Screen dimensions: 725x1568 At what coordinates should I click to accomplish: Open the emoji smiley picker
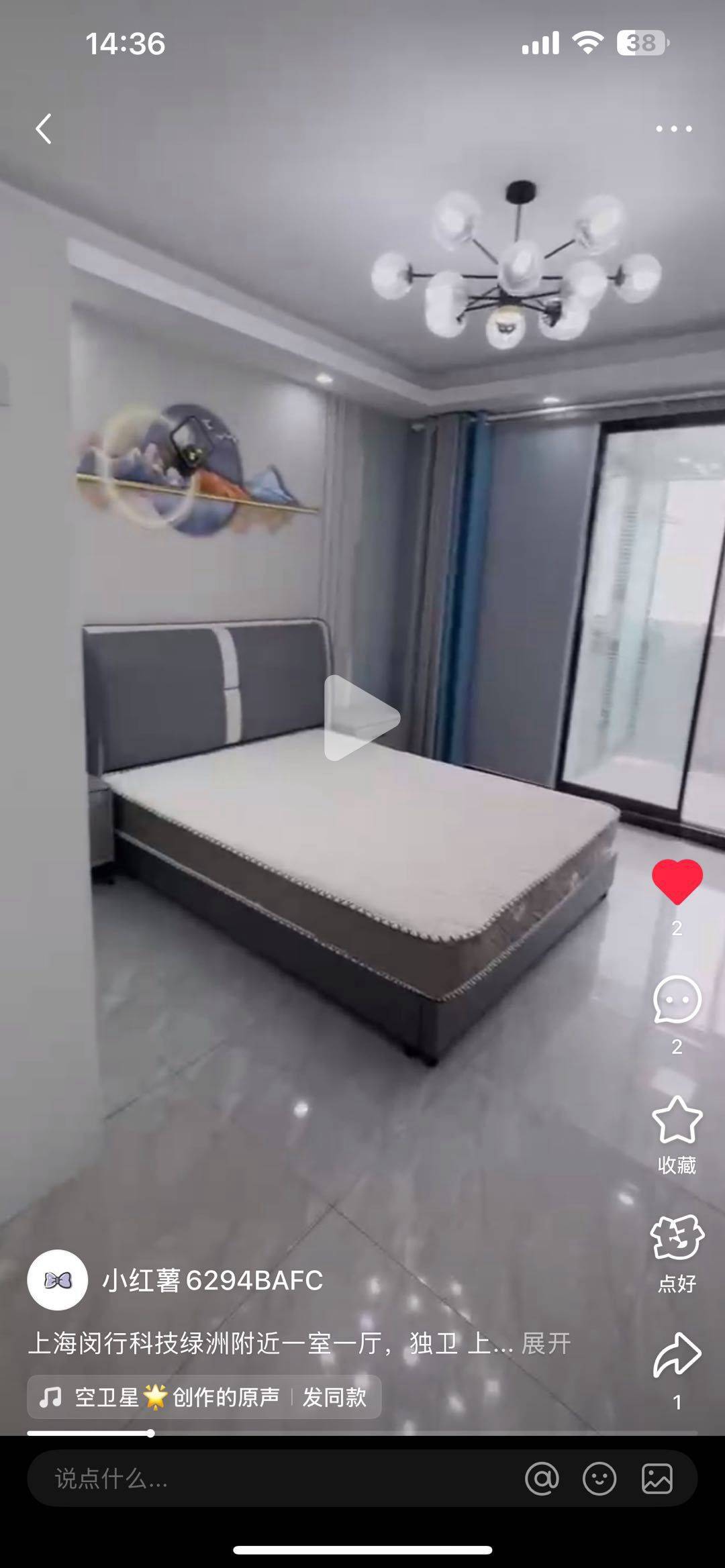coord(599,1479)
